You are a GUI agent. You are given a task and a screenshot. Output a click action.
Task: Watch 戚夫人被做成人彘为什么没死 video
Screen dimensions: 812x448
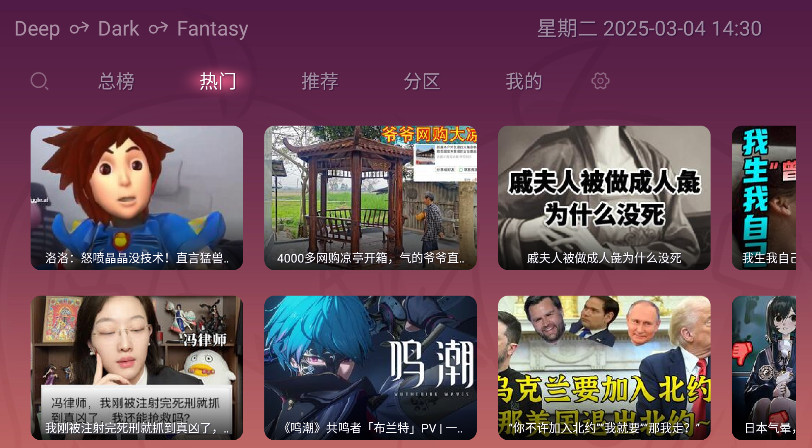click(x=604, y=197)
